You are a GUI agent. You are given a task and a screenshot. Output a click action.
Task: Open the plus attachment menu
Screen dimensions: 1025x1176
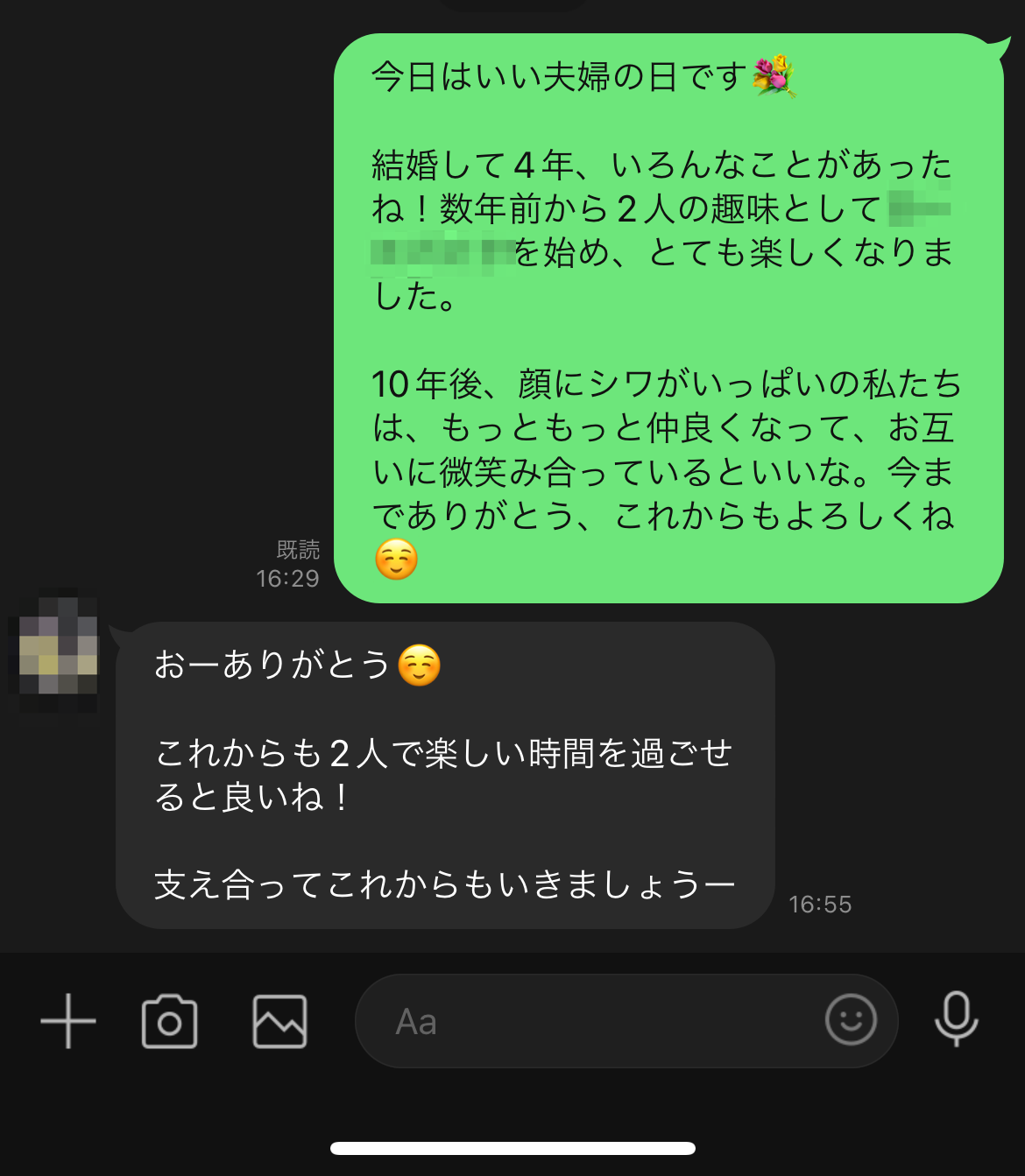click(x=68, y=1021)
